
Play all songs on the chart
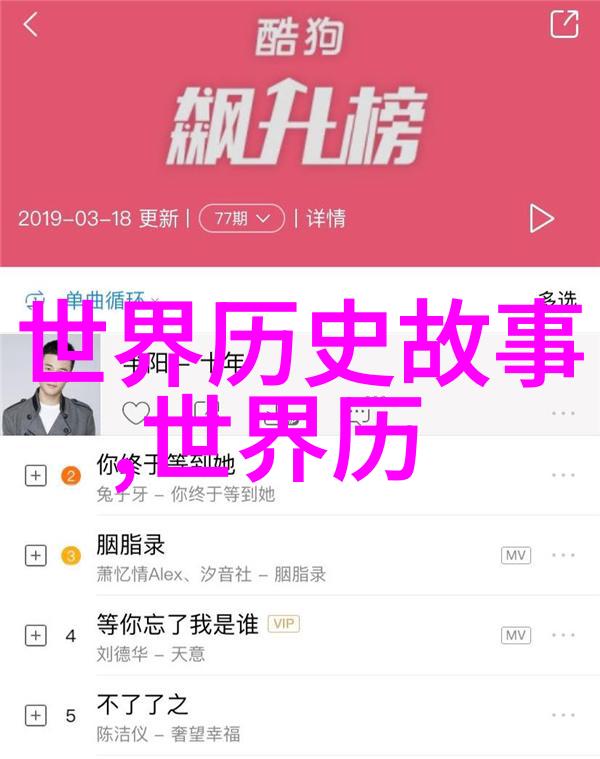point(541,217)
